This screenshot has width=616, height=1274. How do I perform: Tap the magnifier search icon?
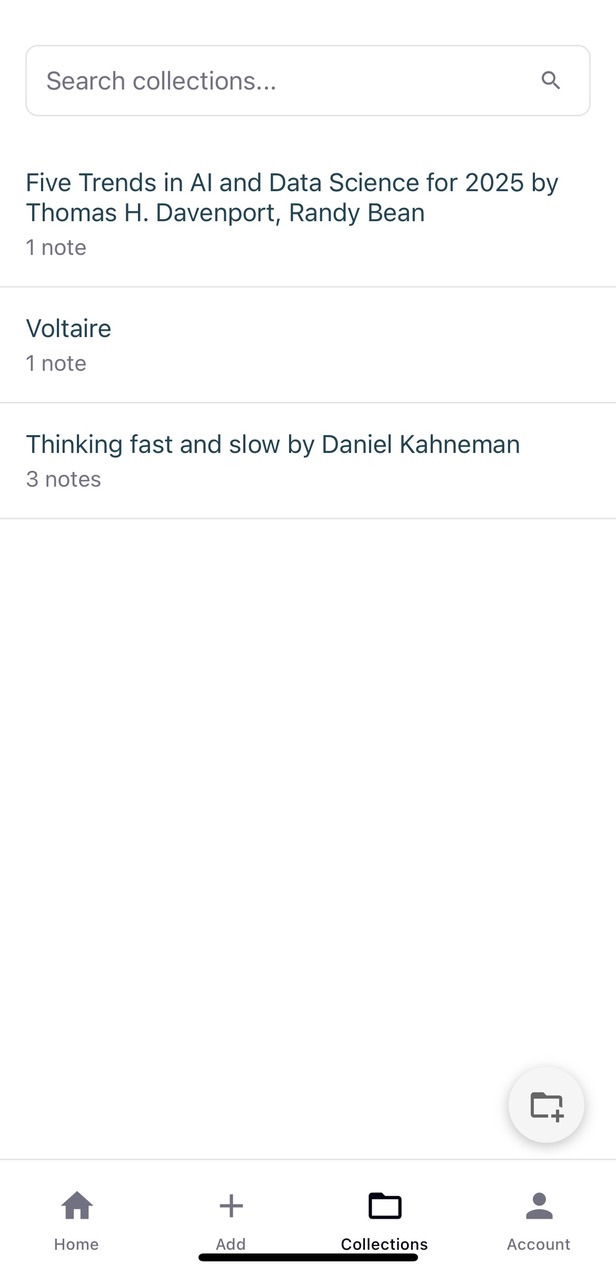pos(550,81)
